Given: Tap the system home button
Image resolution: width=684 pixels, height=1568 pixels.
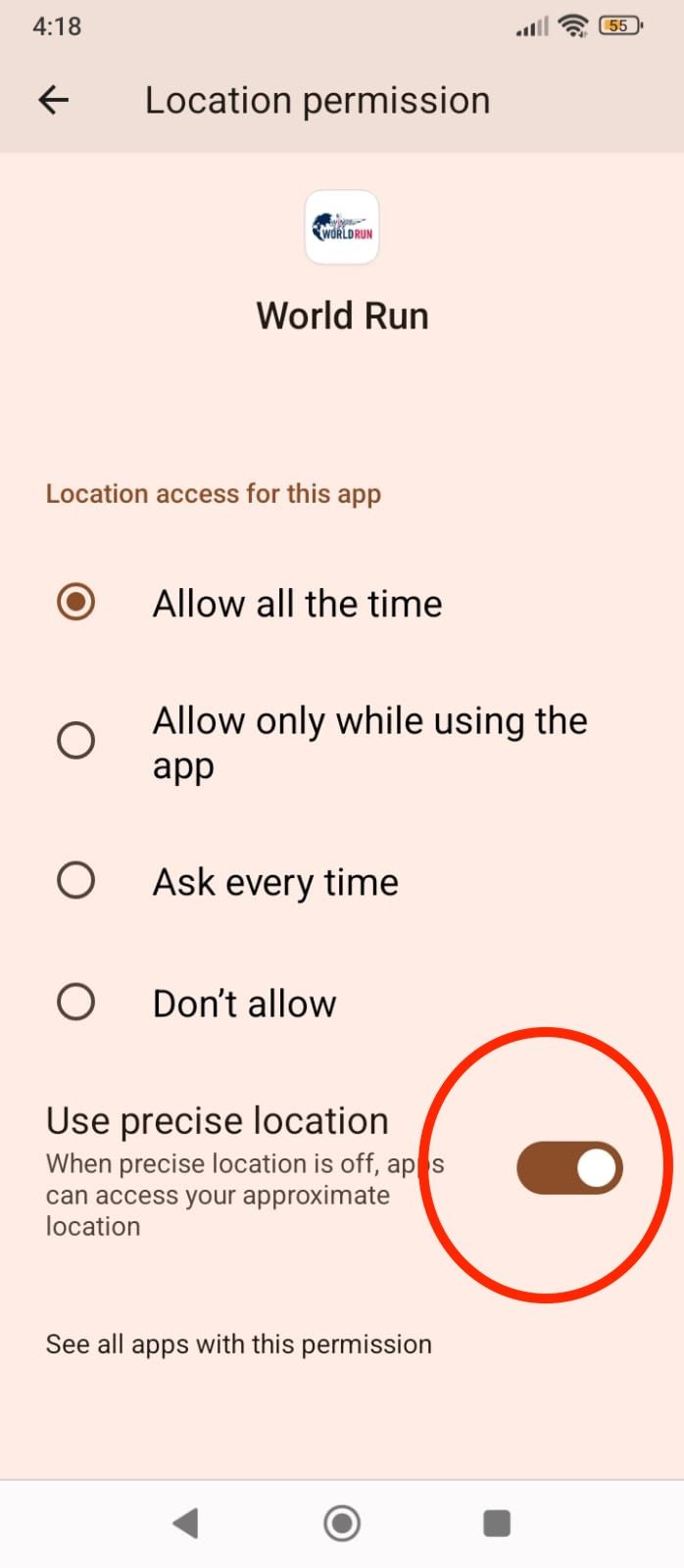Looking at the screenshot, I should tap(342, 1523).
